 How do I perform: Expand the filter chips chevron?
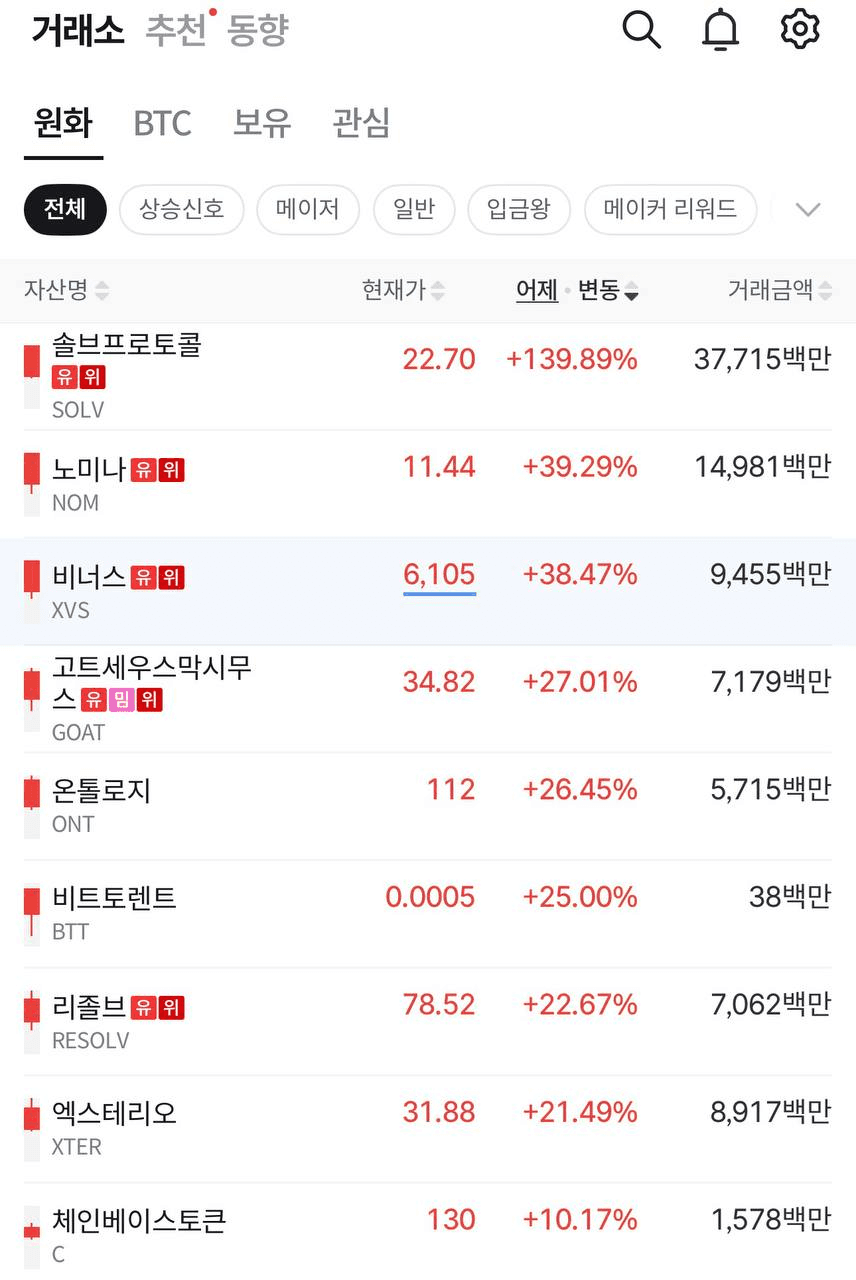click(807, 210)
